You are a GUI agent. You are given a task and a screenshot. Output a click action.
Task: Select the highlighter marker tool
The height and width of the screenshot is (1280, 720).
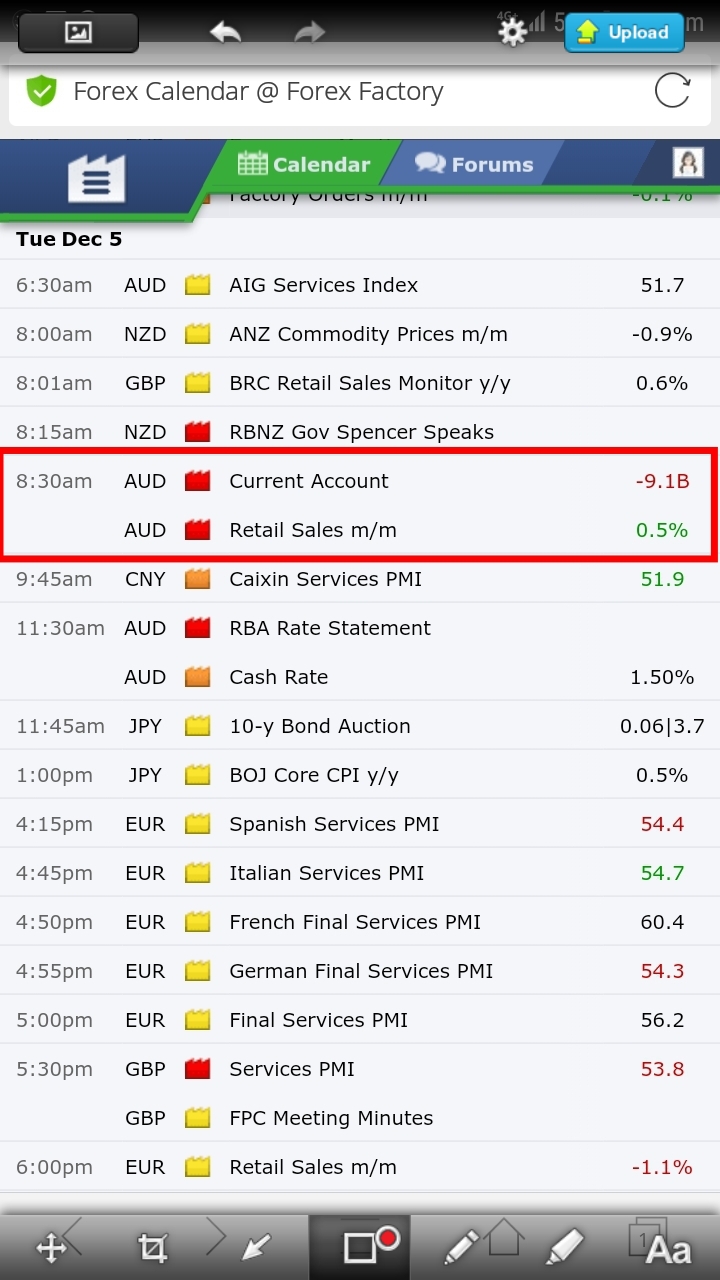565,1247
